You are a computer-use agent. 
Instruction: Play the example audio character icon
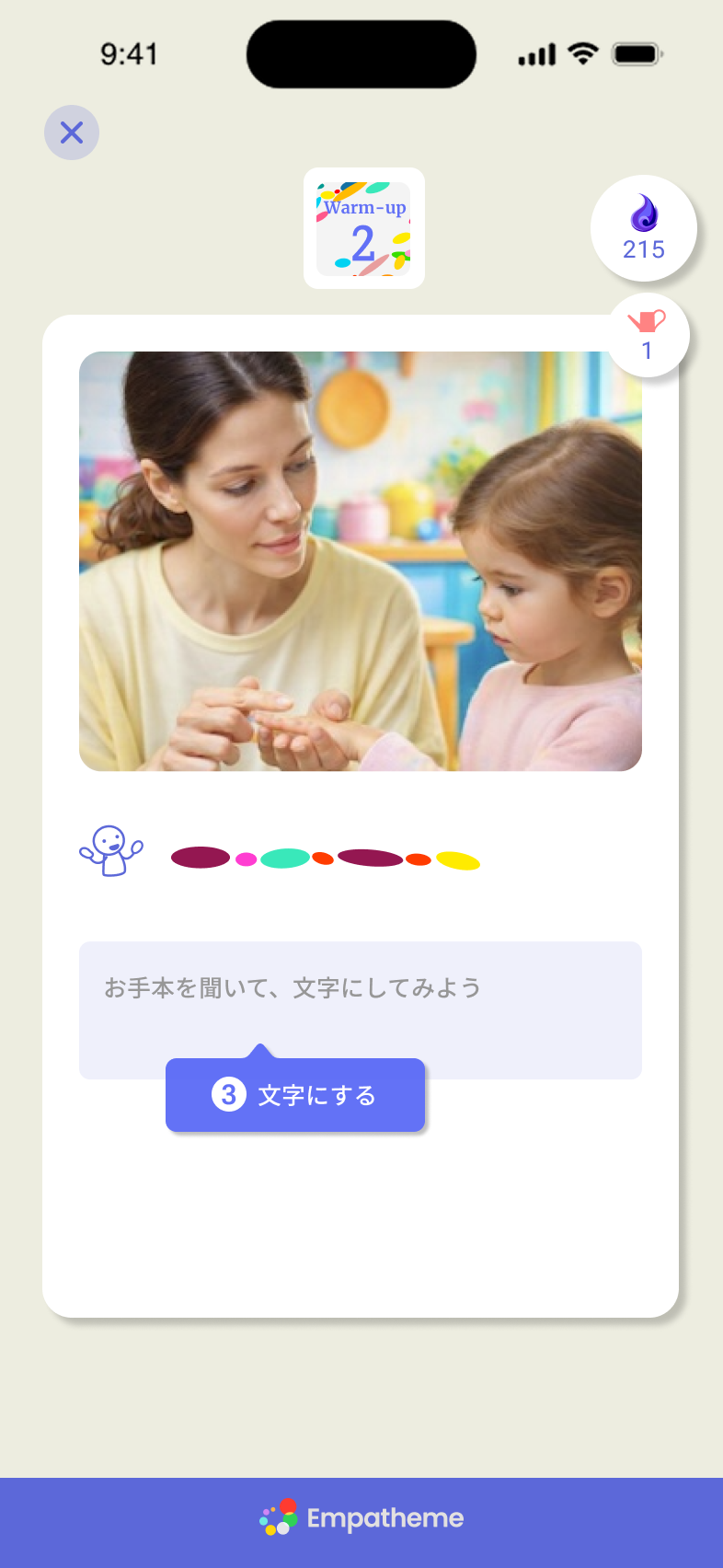point(111,850)
